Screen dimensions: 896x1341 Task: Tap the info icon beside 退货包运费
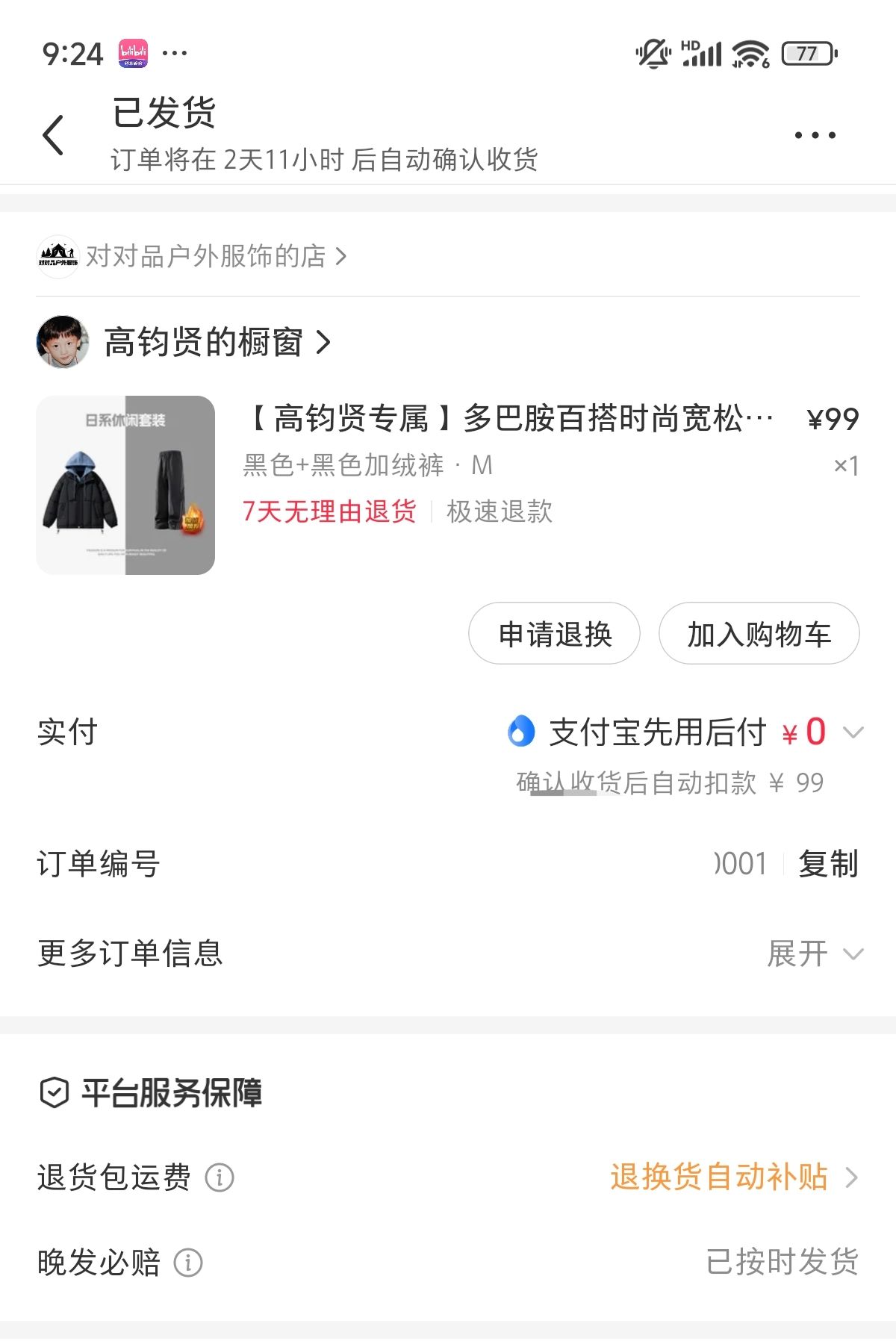(x=220, y=1178)
